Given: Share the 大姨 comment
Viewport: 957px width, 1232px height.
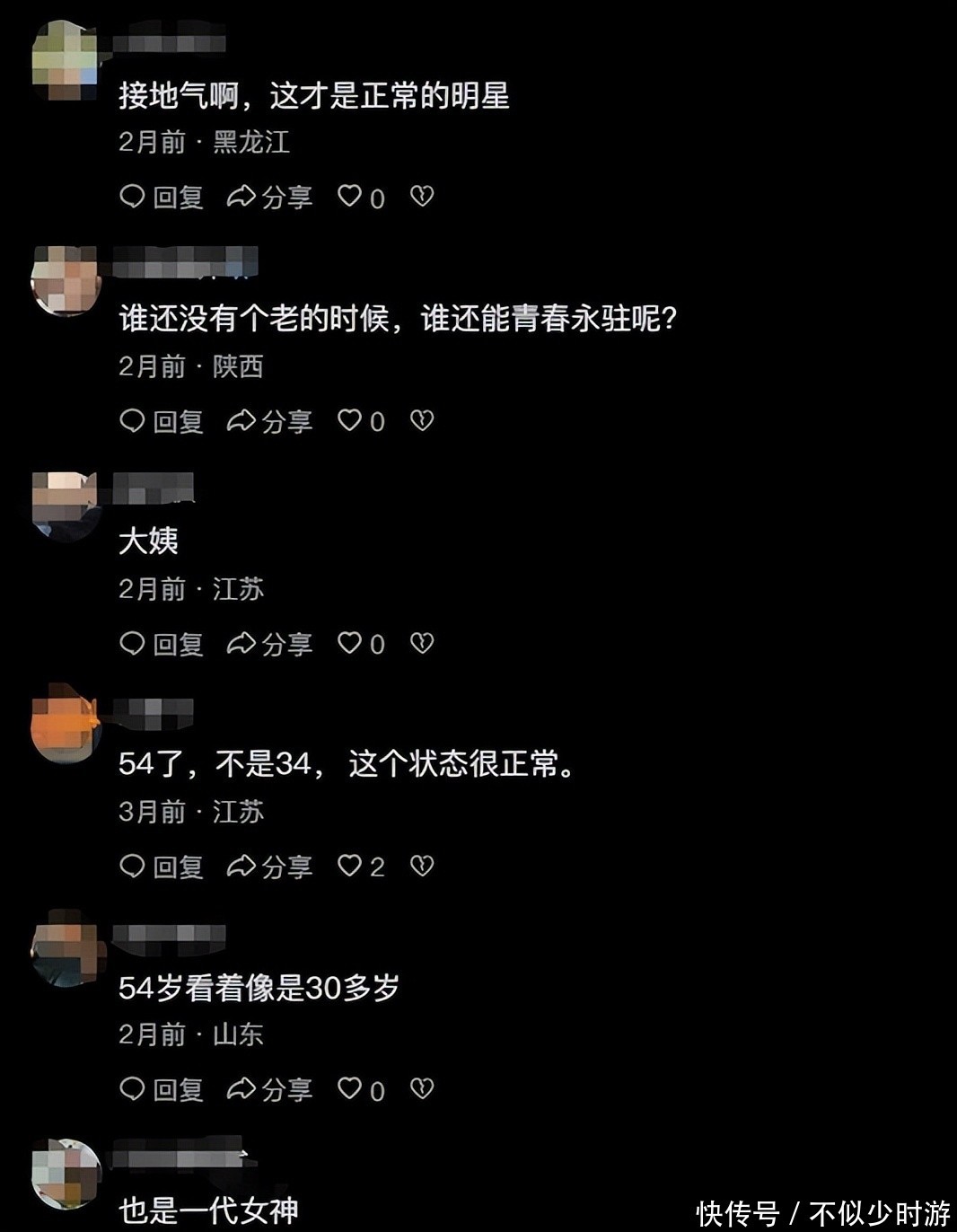Looking at the screenshot, I should click(x=269, y=643).
